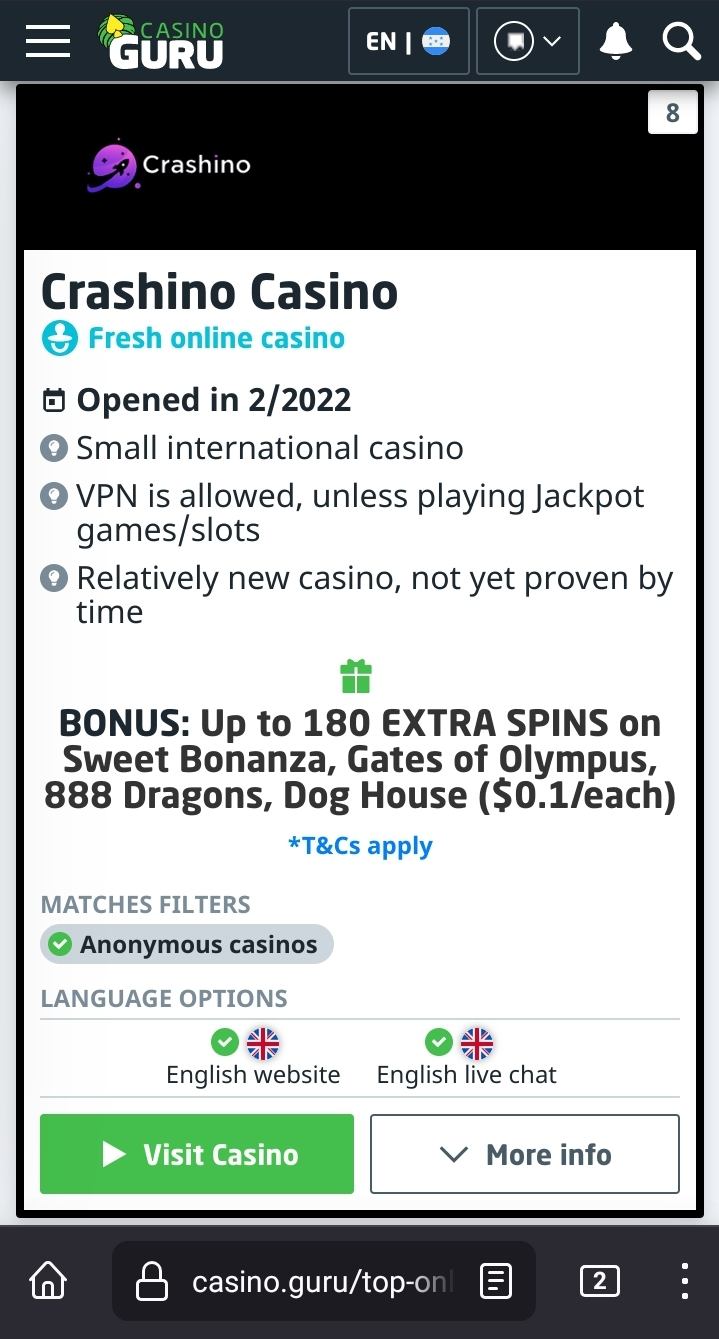Open the notifications bell
The height and width of the screenshot is (1339, 719).
pos(615,41)
